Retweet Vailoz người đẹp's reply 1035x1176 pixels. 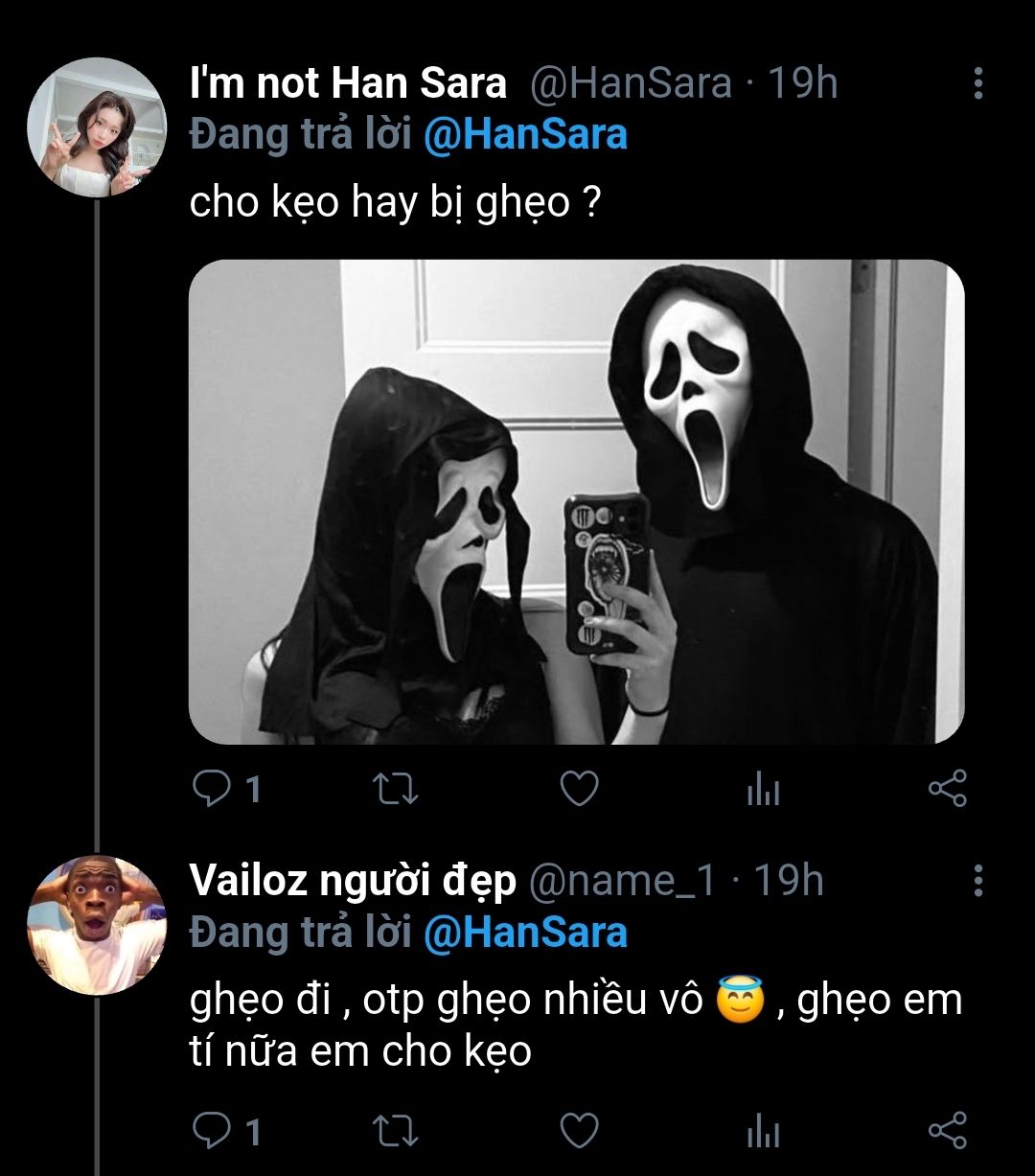click(394, 1132)
